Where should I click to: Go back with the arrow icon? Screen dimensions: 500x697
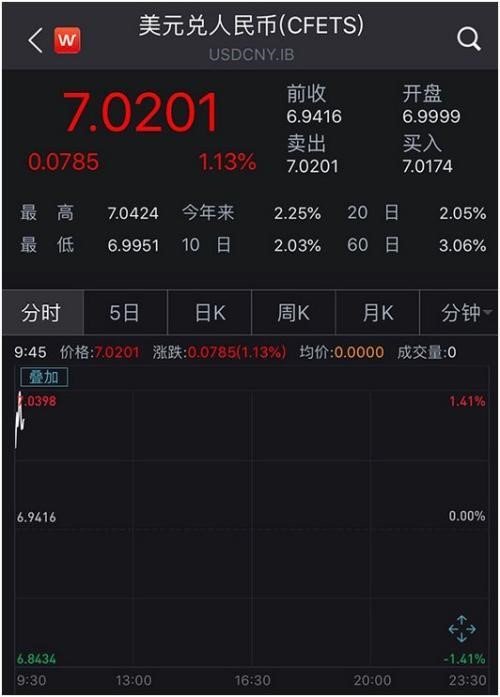36,40
